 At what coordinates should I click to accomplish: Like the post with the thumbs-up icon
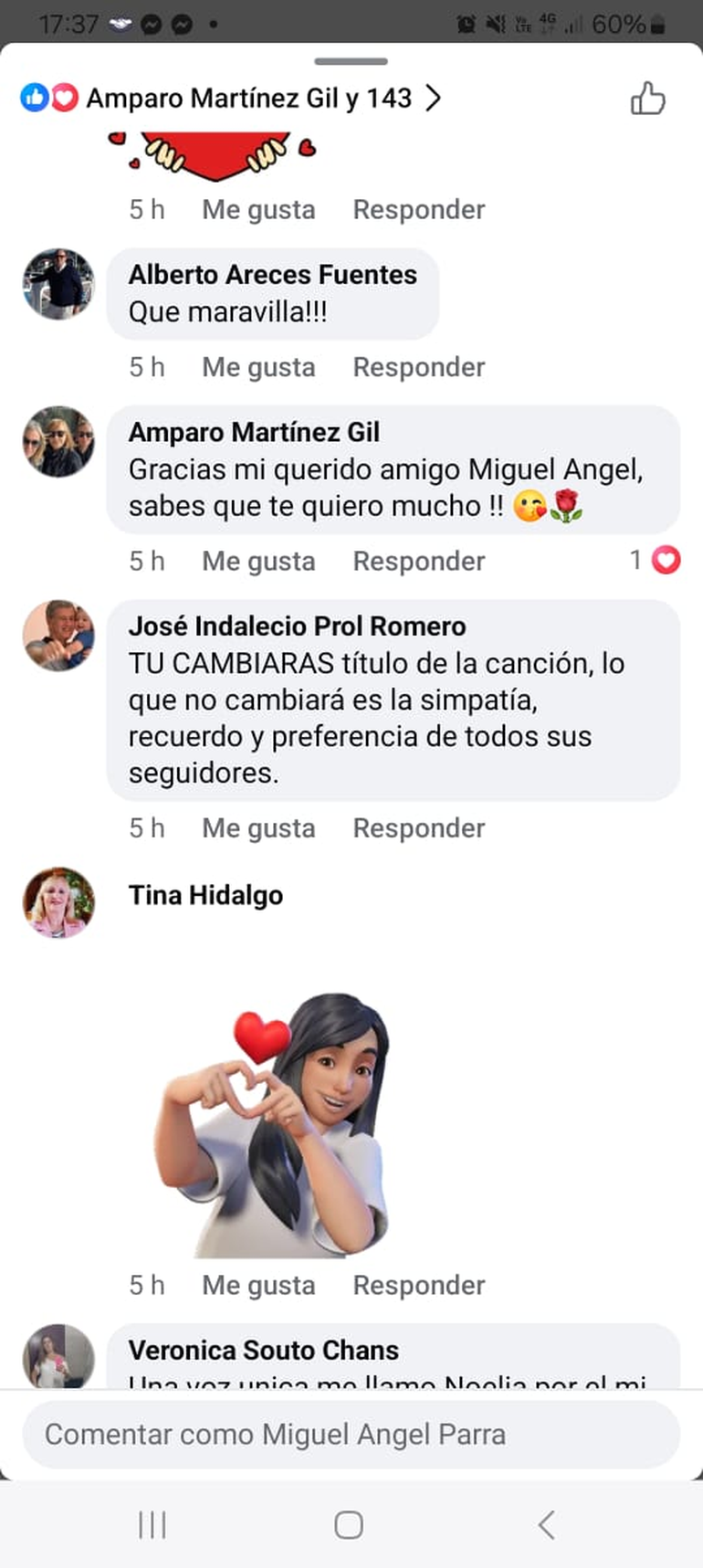point(647,99)
